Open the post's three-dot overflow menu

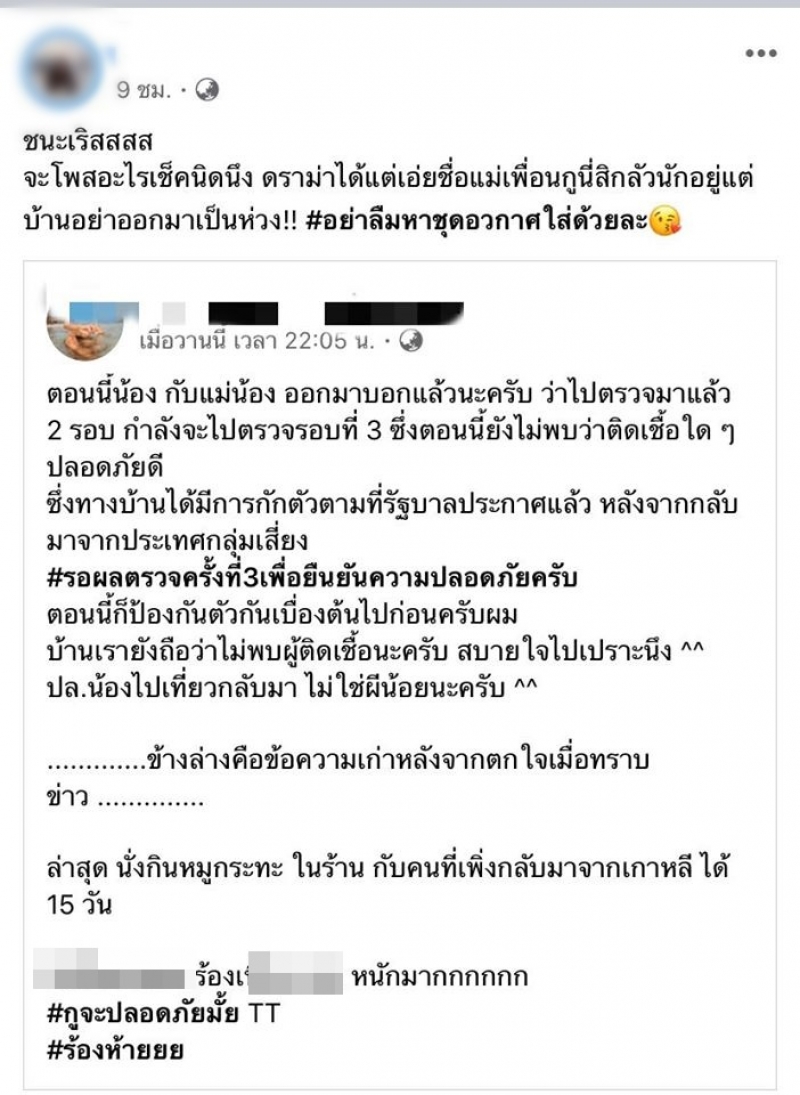click(x=762, y=52)
